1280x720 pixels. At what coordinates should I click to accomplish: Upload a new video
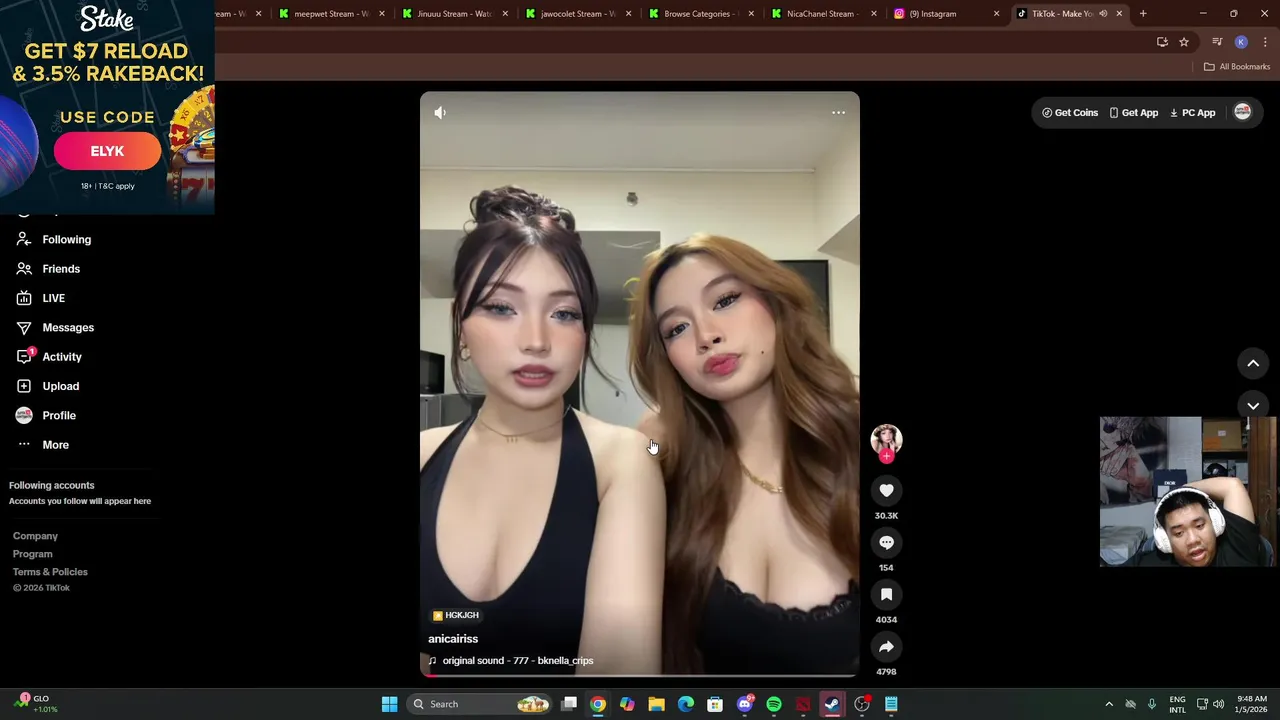coord(60,386)
